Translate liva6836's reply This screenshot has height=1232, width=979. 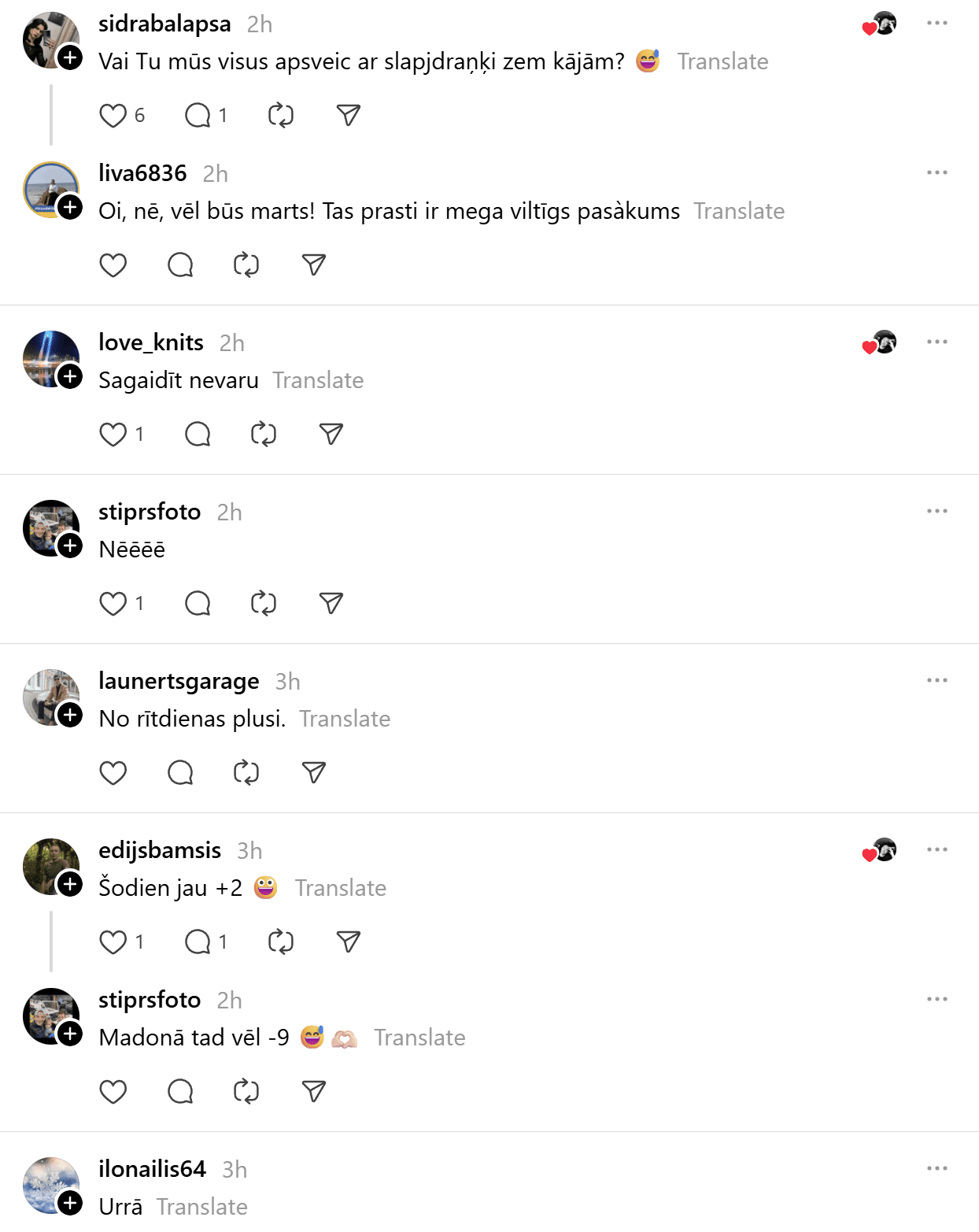click(738, 211)
